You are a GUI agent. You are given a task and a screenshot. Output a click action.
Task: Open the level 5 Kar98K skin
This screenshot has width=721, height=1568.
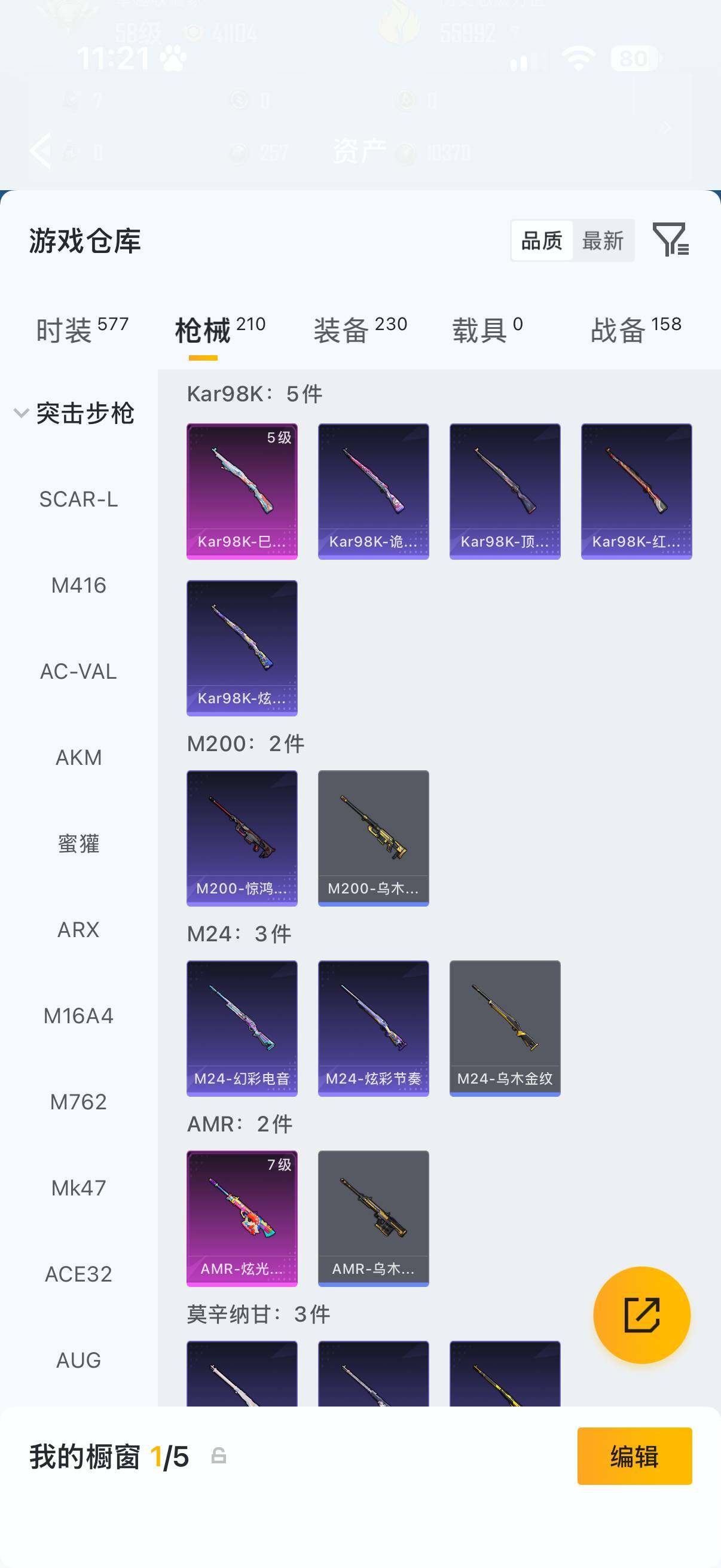click(242, 491)
